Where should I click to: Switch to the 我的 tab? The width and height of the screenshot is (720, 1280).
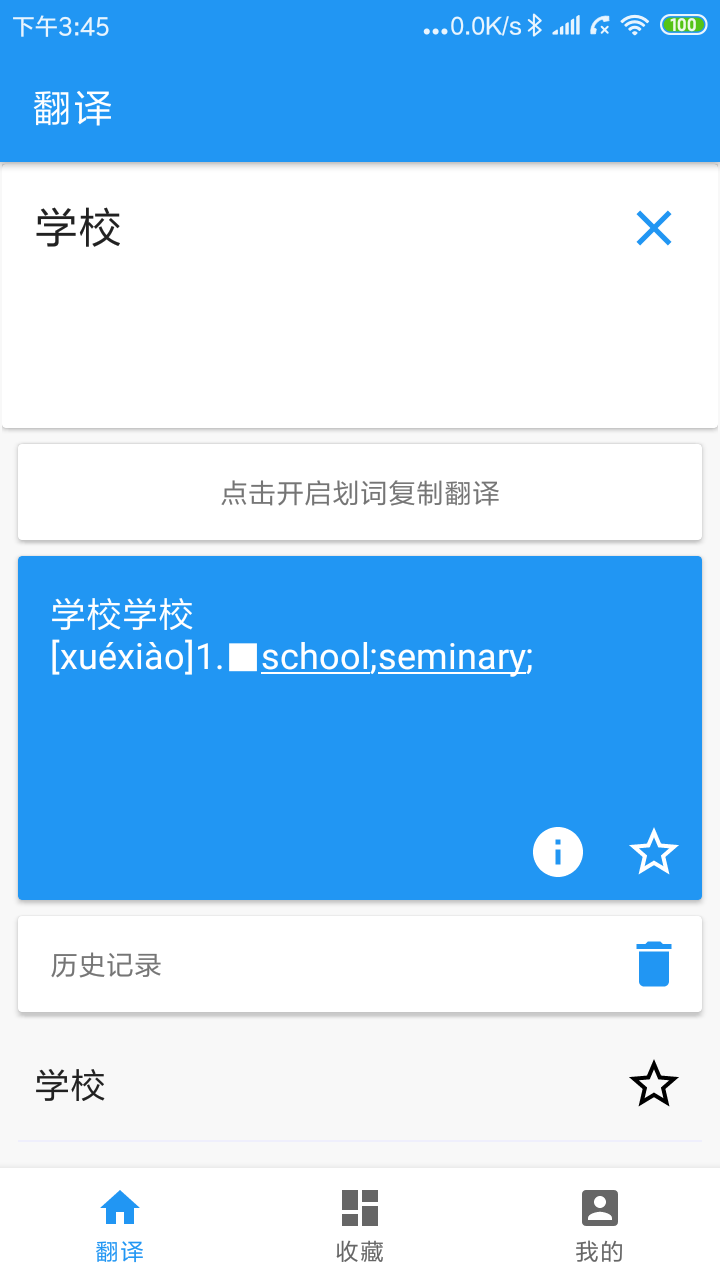coord(599,1225)
